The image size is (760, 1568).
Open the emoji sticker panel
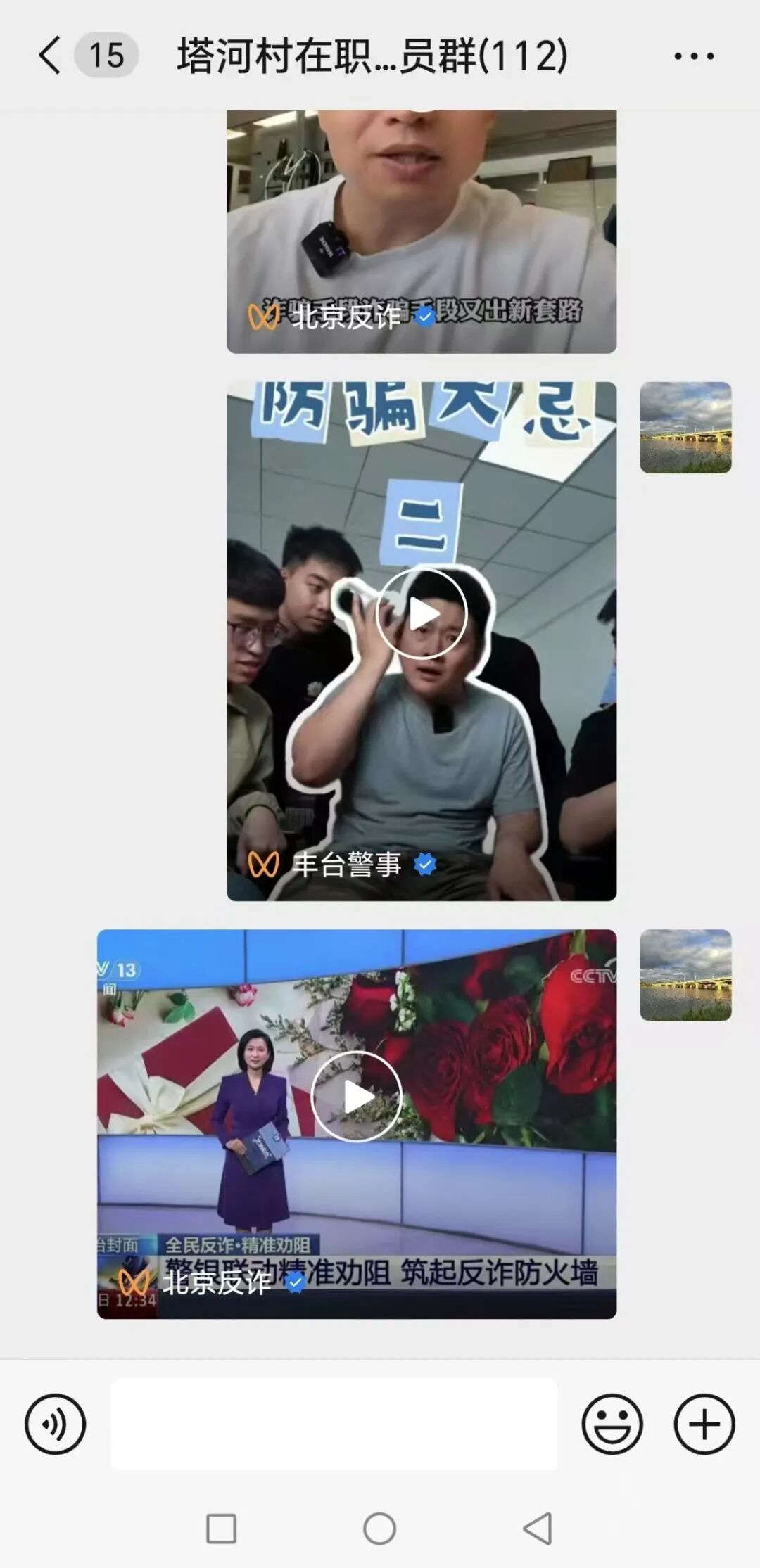click(612, 1424)
